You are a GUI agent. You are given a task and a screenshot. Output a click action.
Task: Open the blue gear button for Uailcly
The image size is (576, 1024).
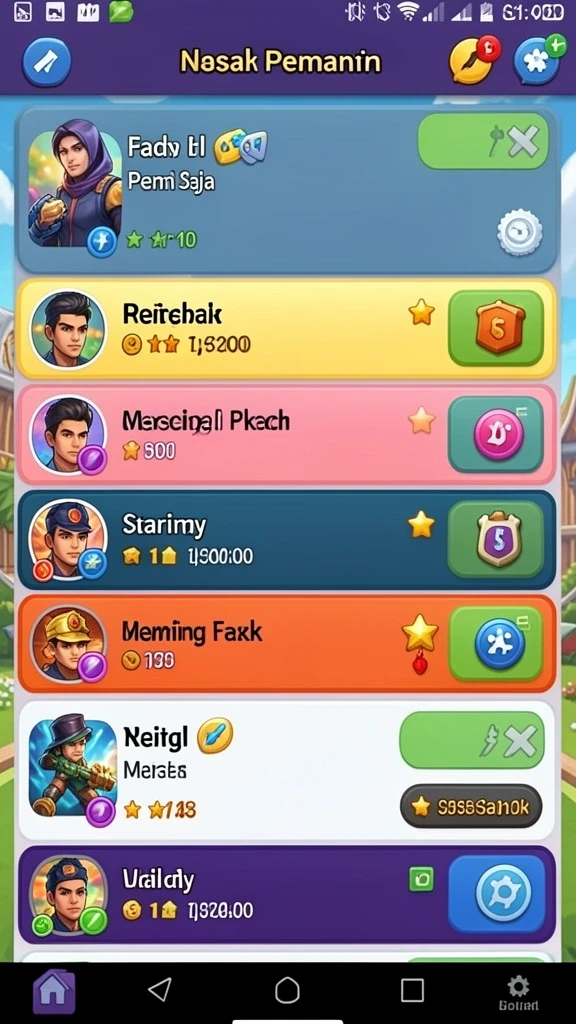(x=498, y=894)
